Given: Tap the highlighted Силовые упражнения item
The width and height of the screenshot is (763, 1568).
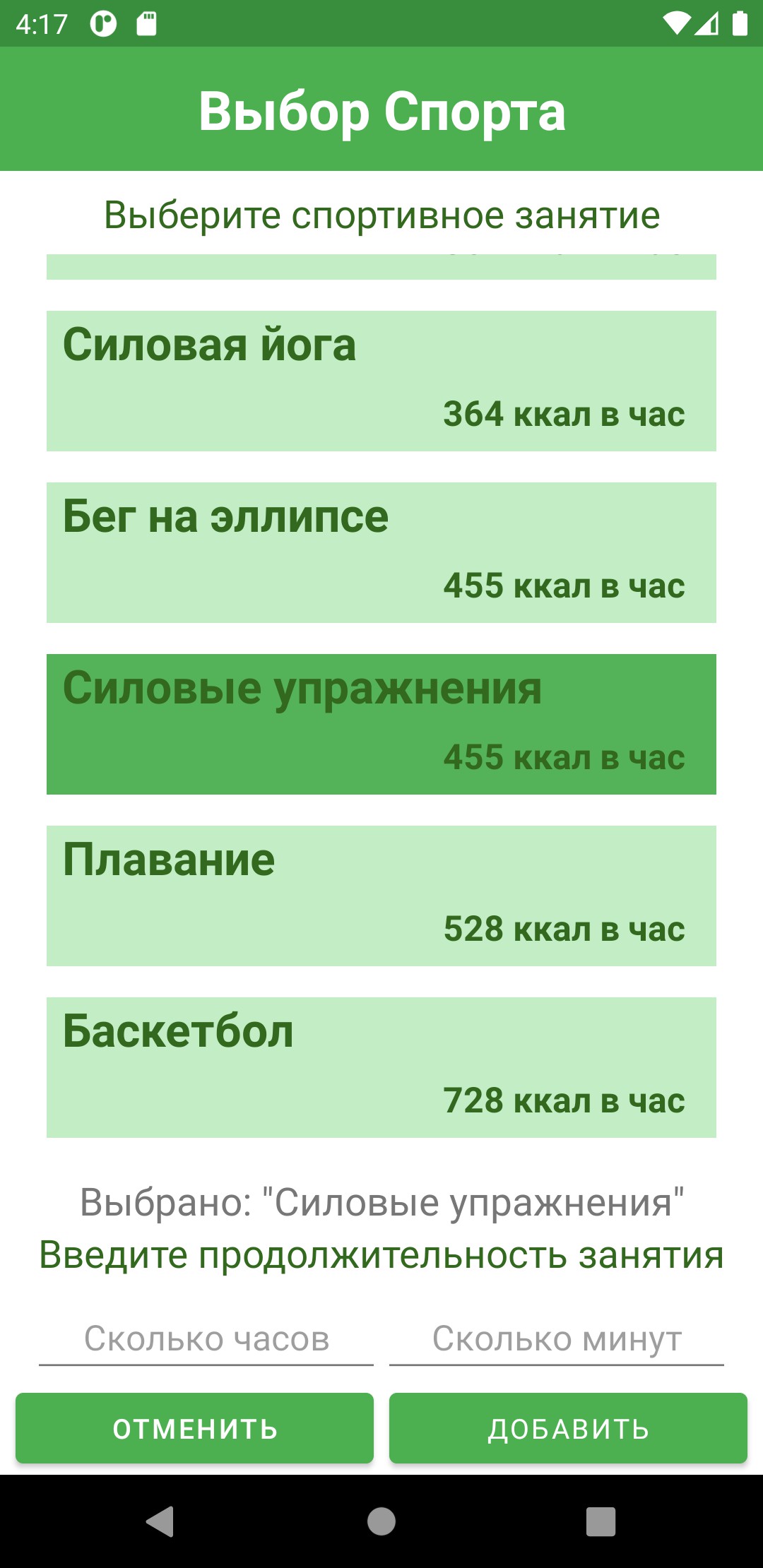Looking at the screenshot, I should click(381, 724).
